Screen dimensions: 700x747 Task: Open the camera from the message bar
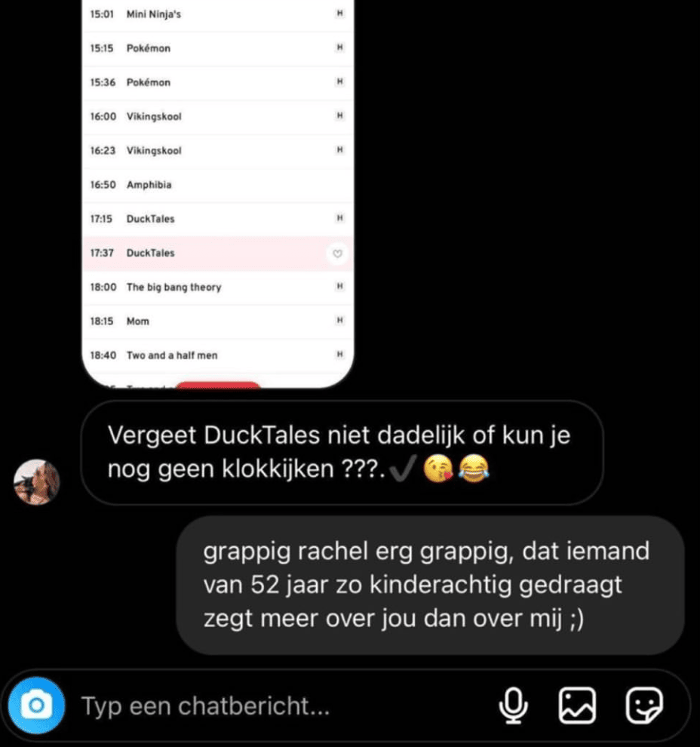tap(37, 707)
